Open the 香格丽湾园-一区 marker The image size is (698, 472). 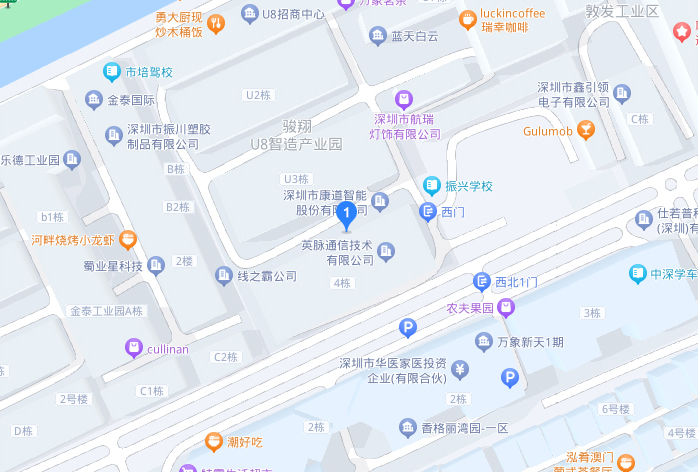point(408,427)
